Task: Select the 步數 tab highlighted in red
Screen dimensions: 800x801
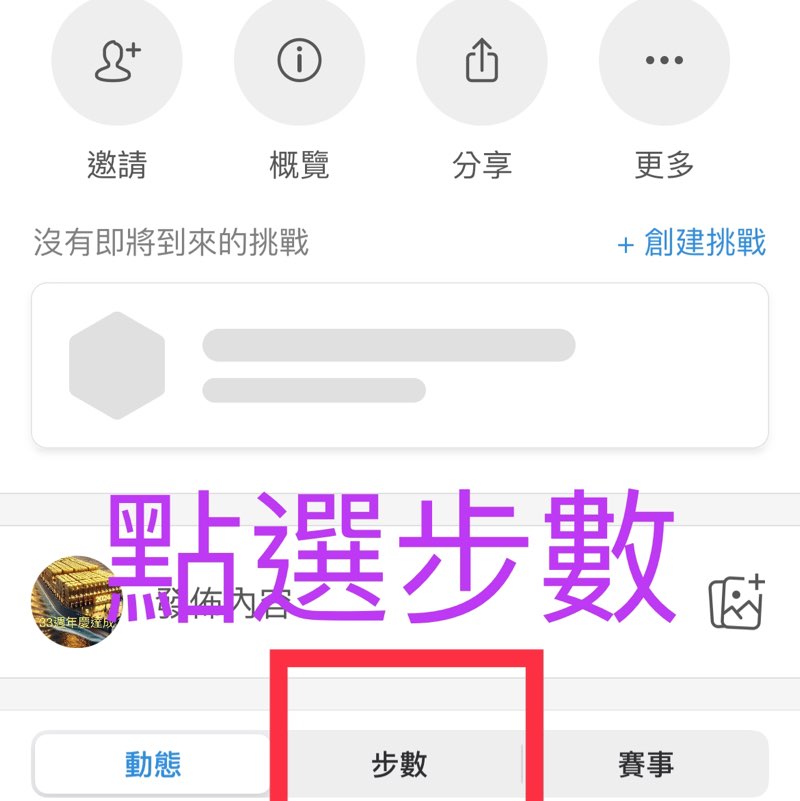Action: 400,764
